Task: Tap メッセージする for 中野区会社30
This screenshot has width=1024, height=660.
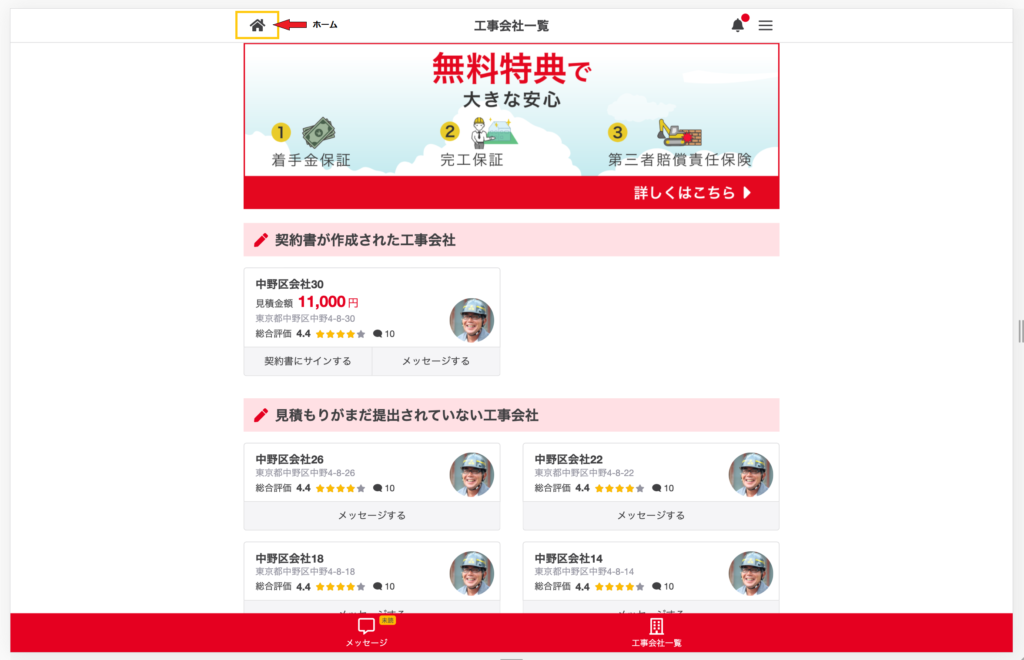Action: click(436, 361)
